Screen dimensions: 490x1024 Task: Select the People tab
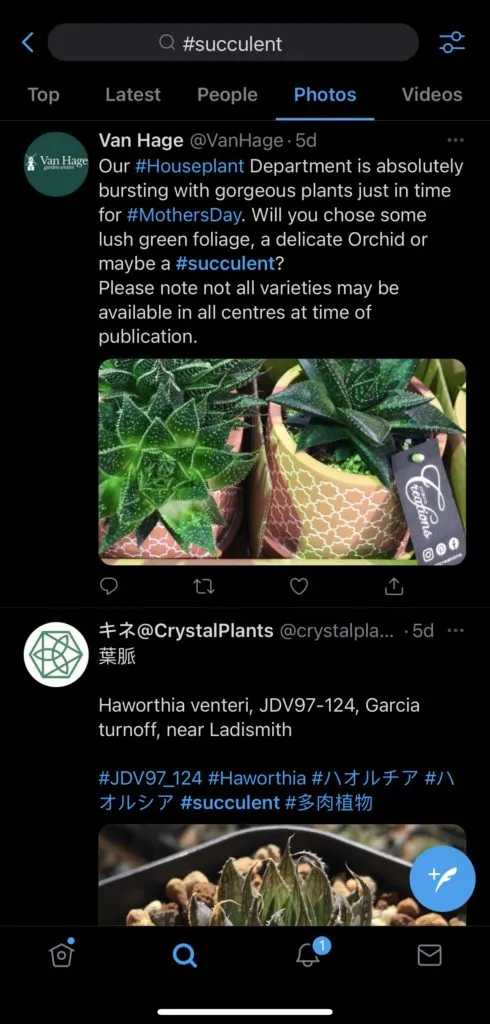(227, 95)
